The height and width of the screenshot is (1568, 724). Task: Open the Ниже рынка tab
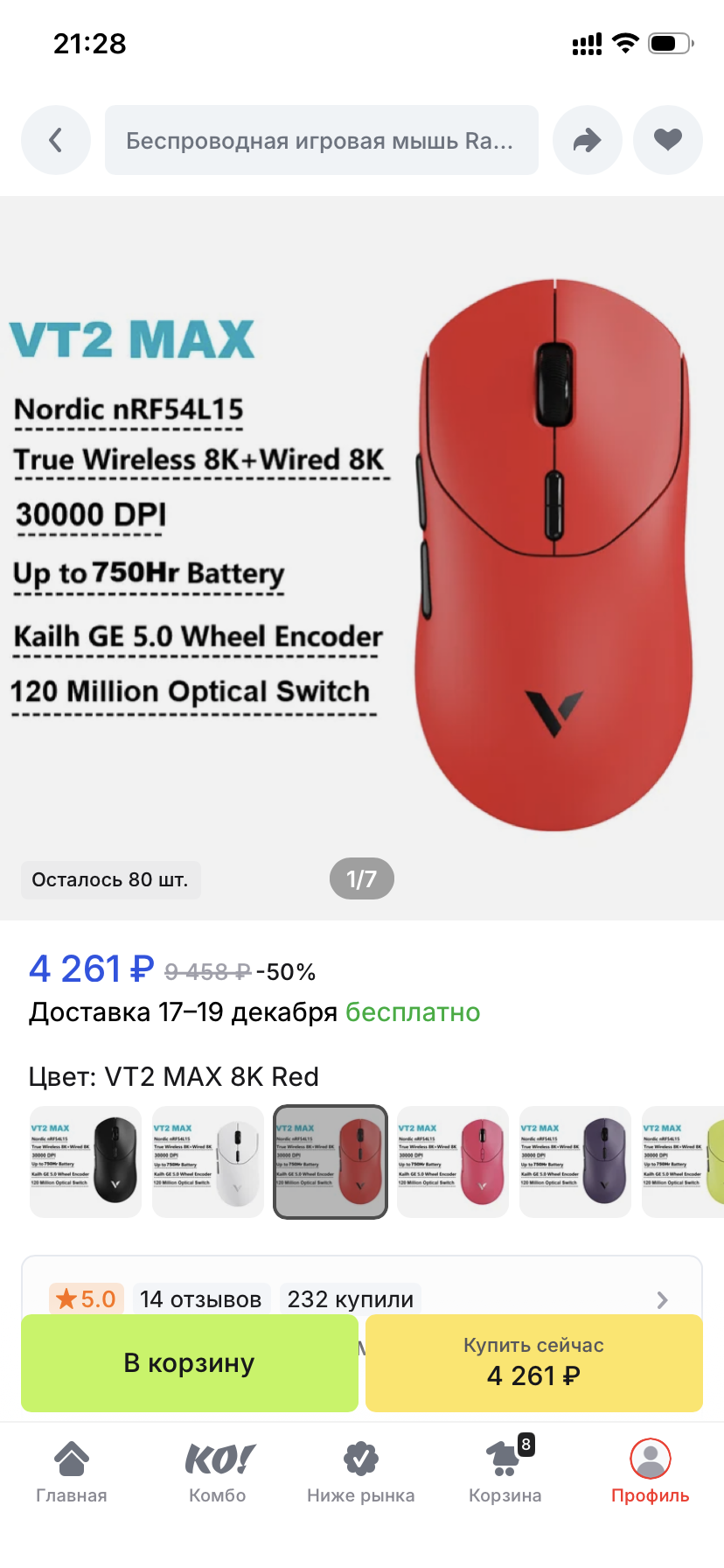click(x=360, y=1472)
